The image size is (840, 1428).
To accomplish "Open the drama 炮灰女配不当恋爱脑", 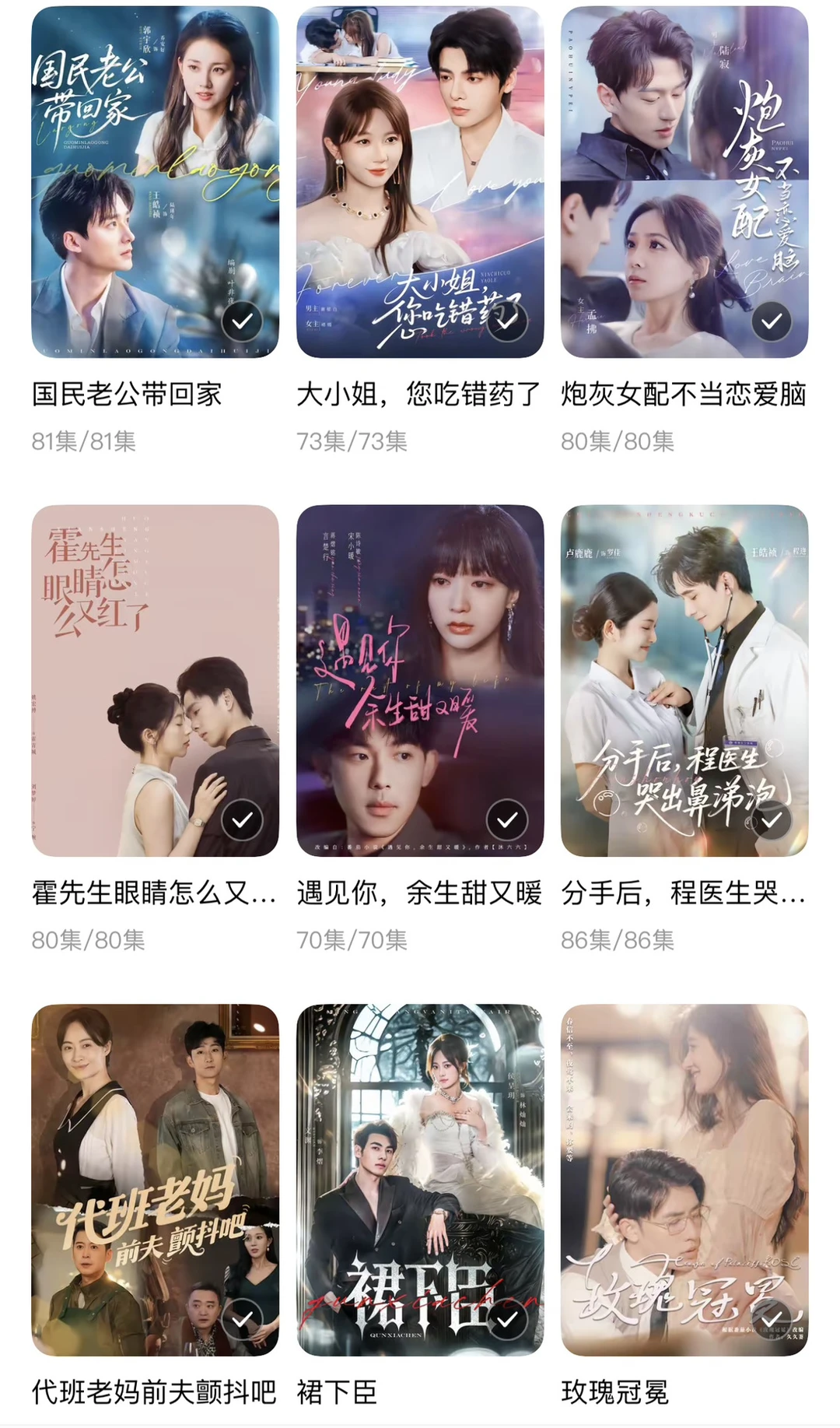I will coord(684,181).
